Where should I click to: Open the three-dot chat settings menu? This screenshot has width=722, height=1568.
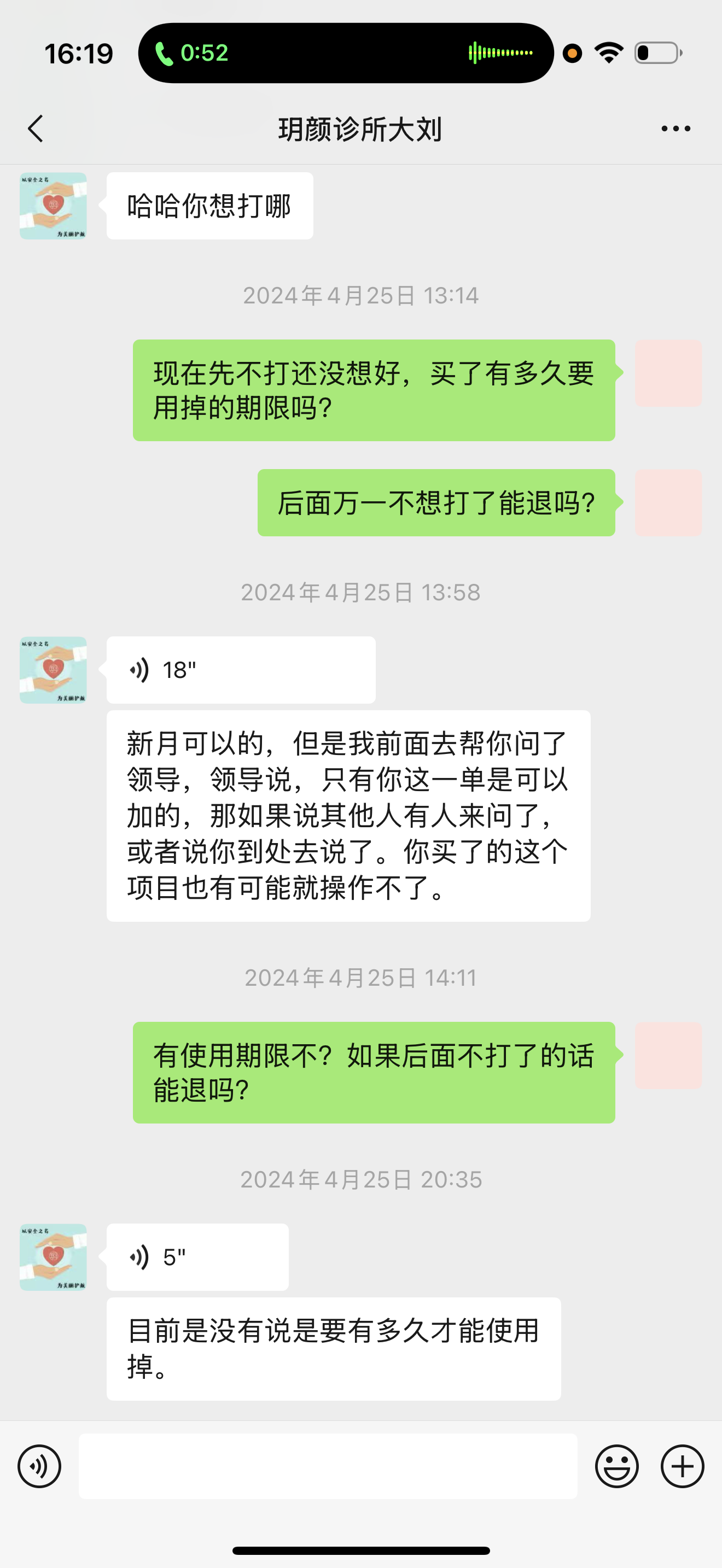pos(676,128)
